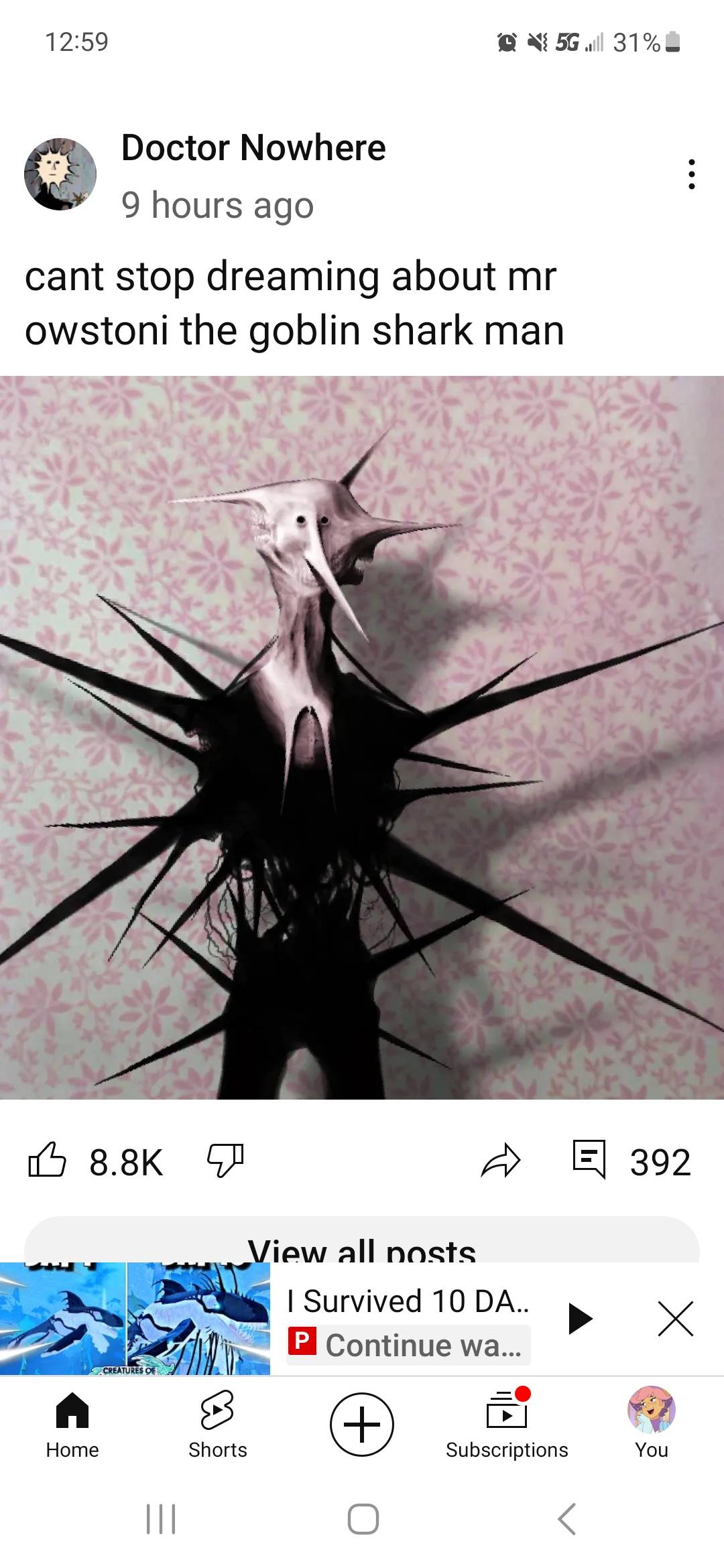
Task: Share this community post
Action: pos(501,1161)
